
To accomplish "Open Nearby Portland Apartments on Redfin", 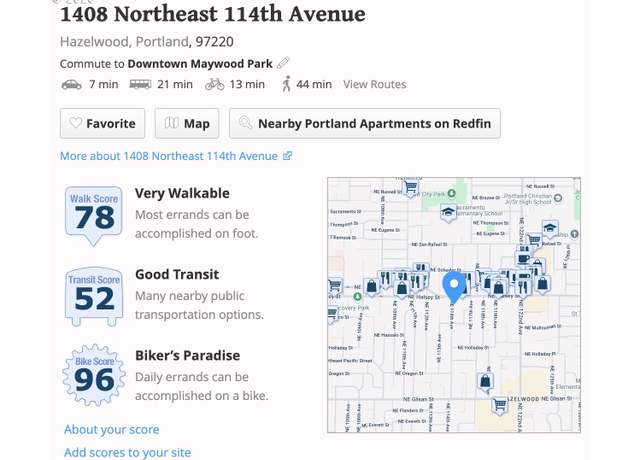I will pyautogui.click(x=364, y=123).
